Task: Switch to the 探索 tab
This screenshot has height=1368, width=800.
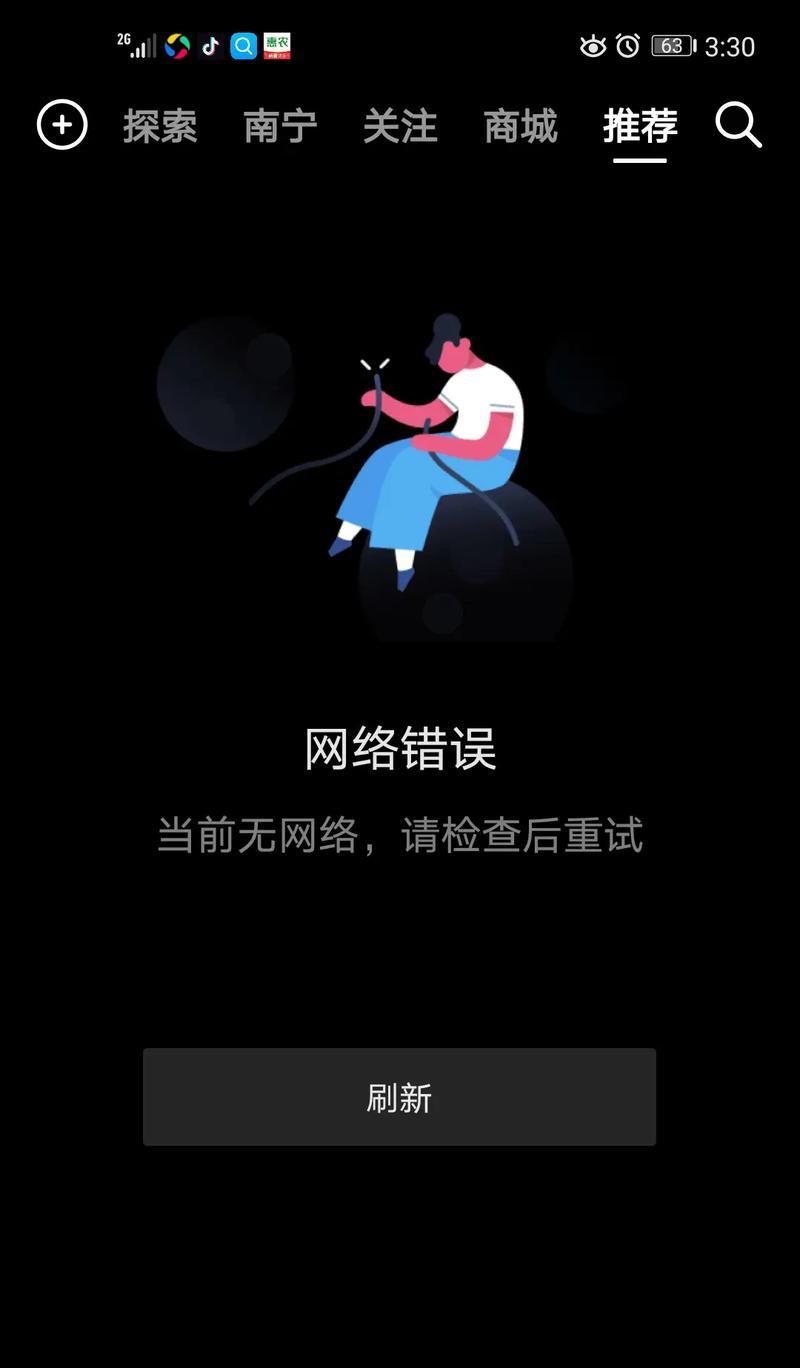Action: click(x=160, y=127)
